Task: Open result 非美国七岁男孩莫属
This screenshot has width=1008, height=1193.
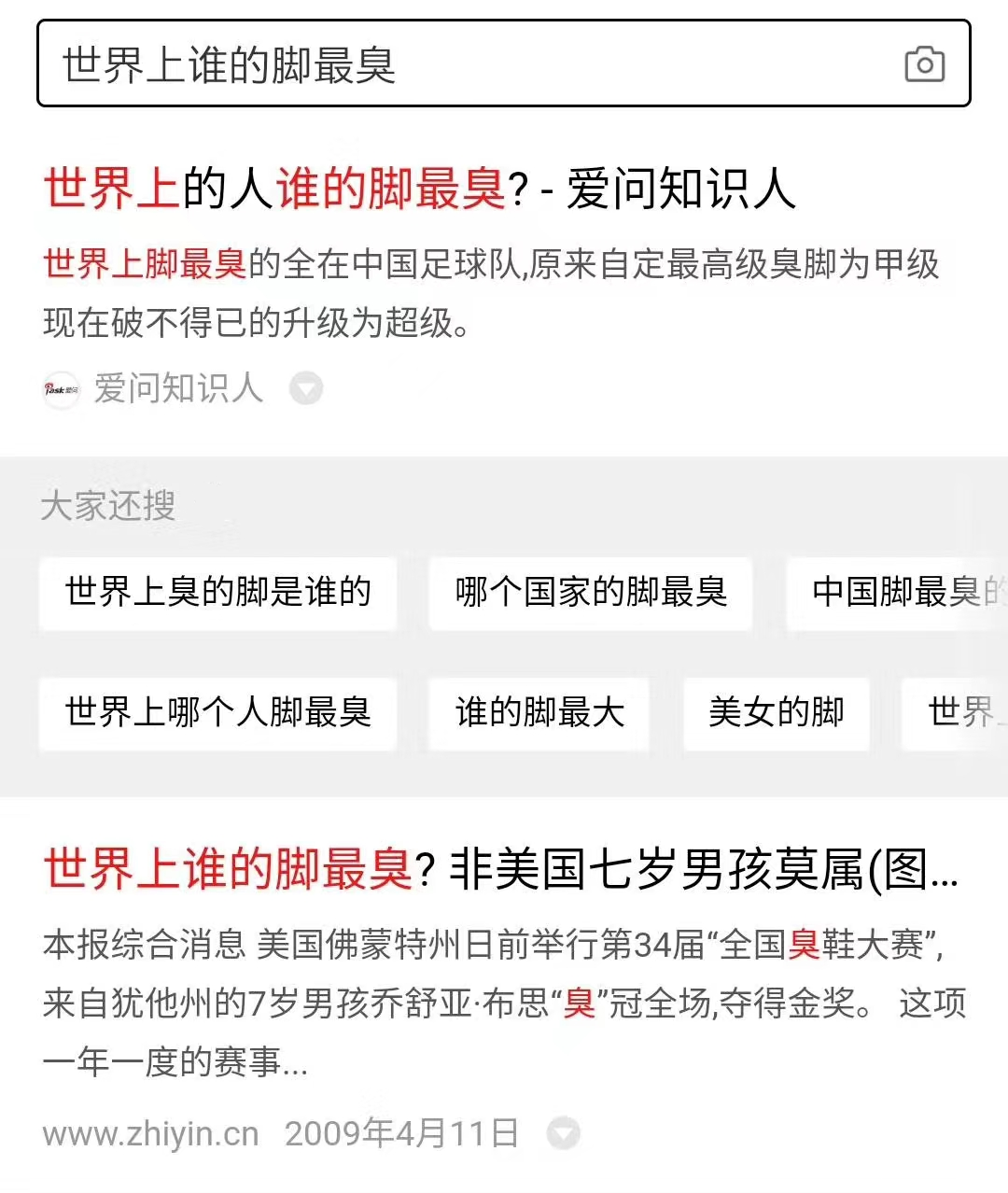Action: coord(500,869)
